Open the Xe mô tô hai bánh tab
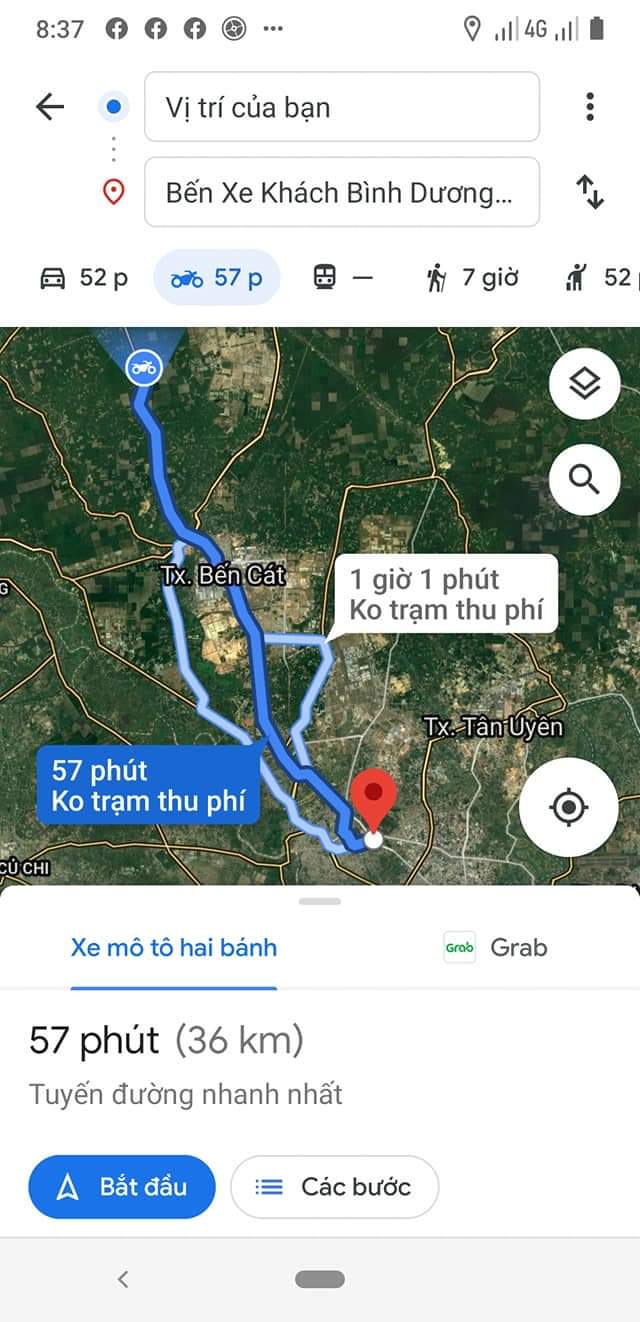Image resolution: width=640 pixels, height=1322 pixels. pyautogui.click(x=173, y=947)
